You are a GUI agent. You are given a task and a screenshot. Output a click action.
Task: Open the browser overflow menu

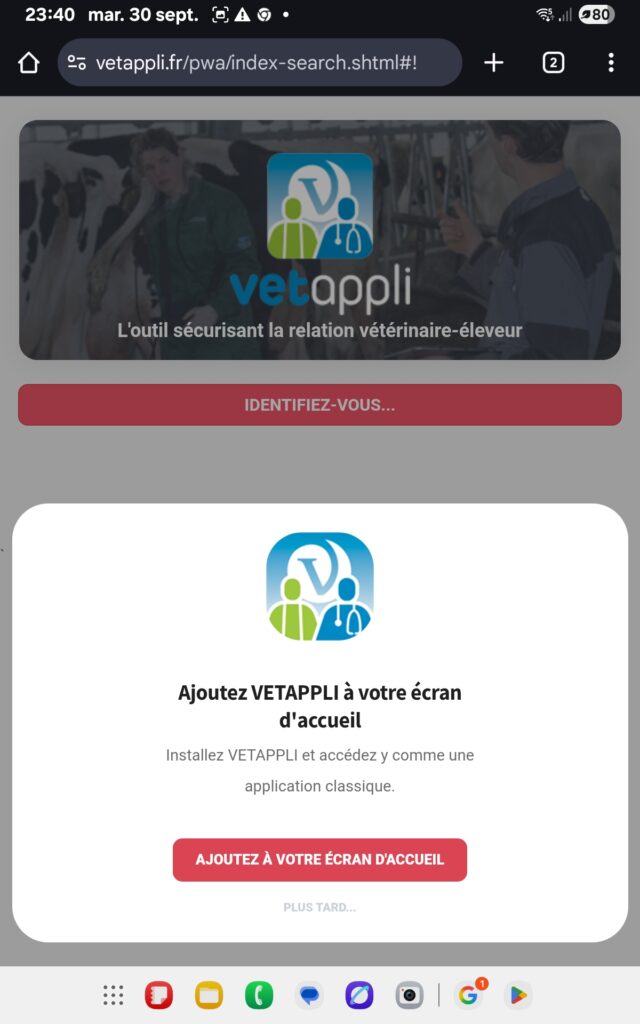(x=610, y=63)
